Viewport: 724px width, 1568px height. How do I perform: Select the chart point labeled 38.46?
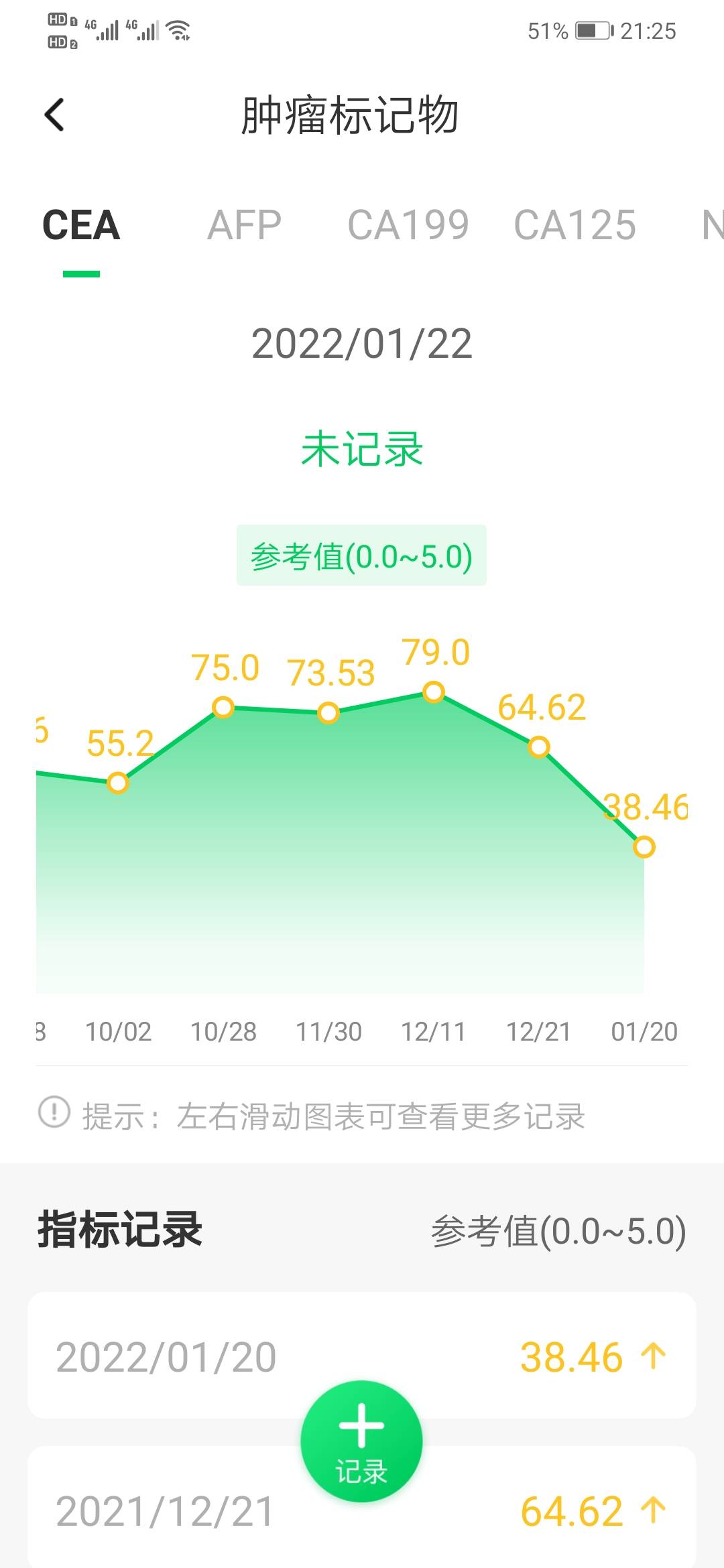click(644, 847)
